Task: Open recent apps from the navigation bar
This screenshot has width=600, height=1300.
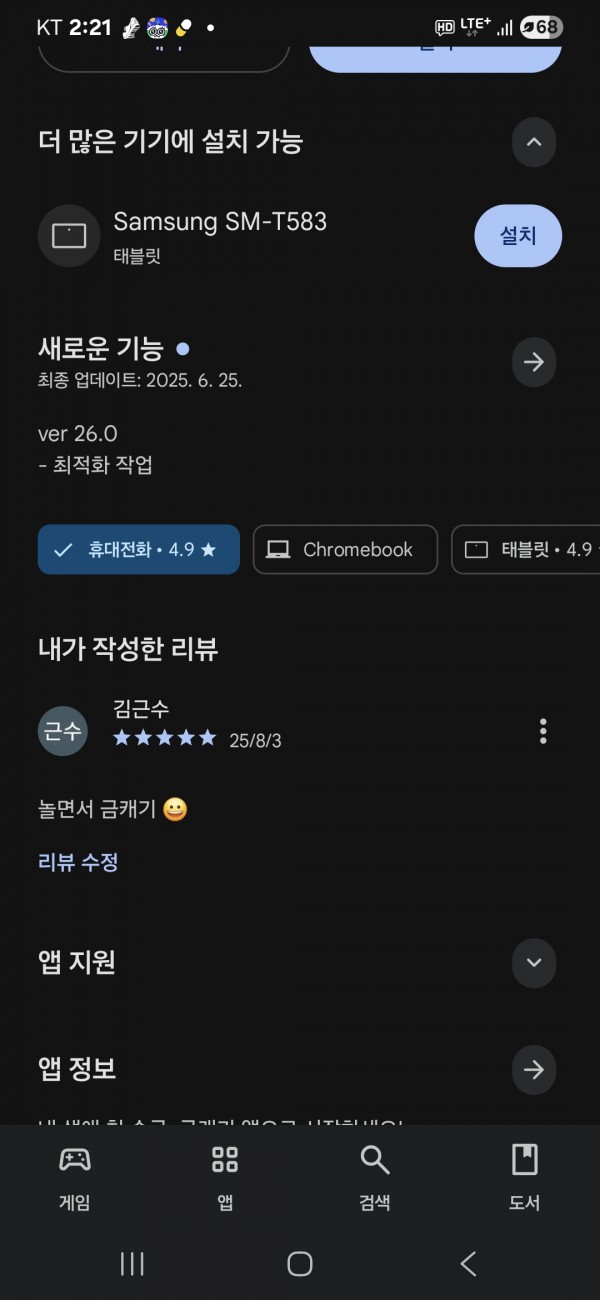Action: (x=132, y=1263)
